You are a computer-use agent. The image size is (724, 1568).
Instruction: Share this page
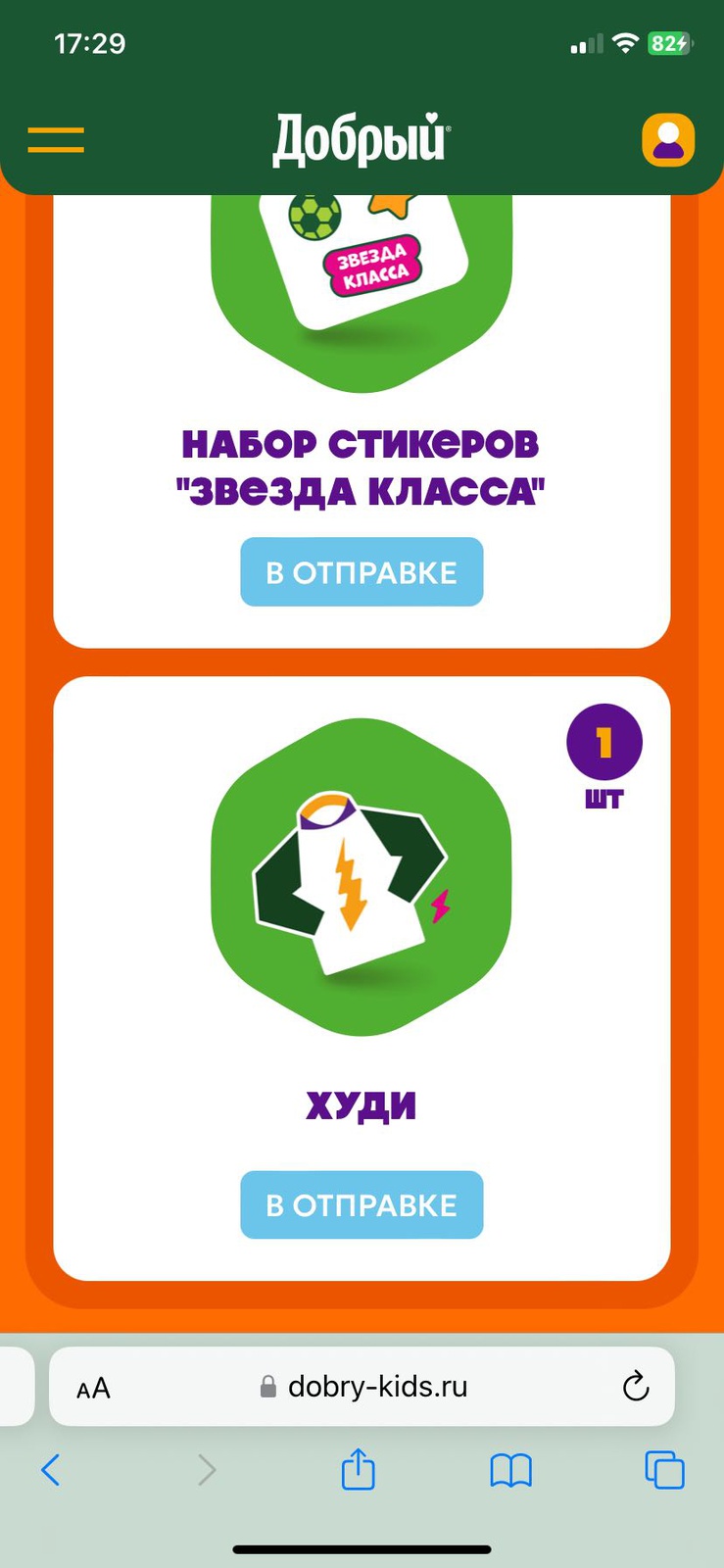click(x=358, y=1470)
